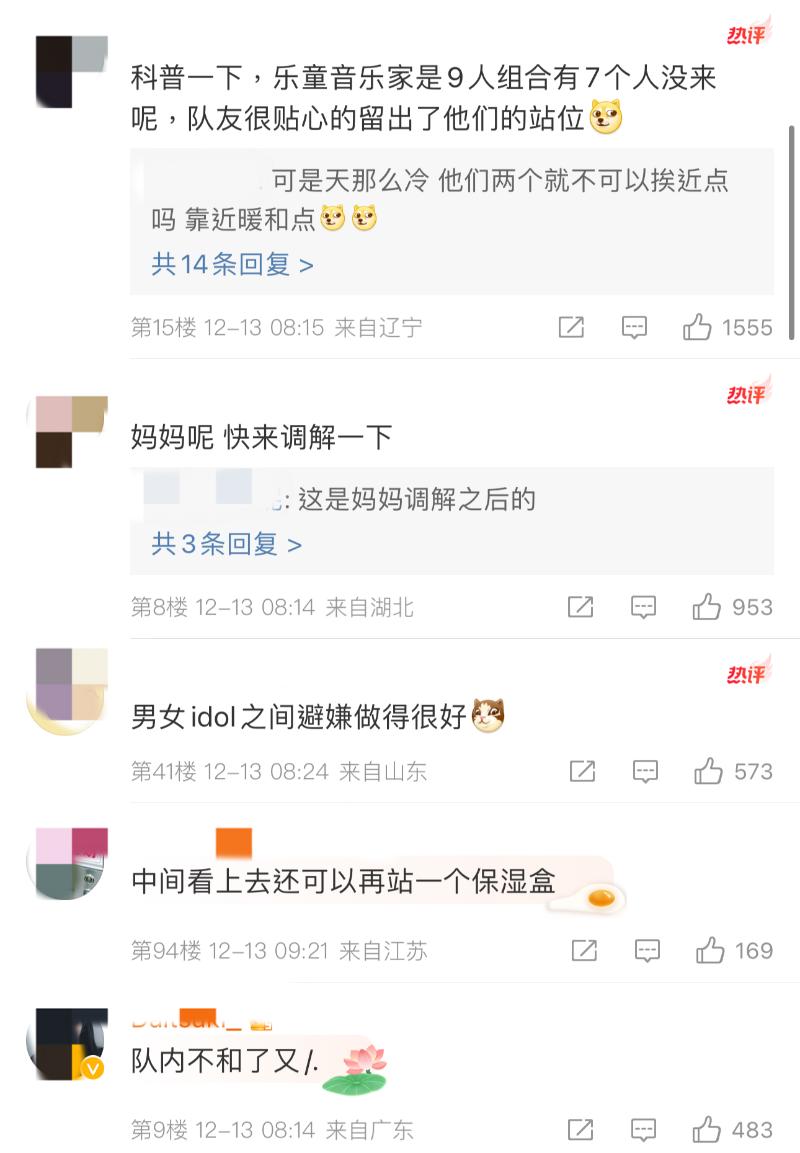Image resolution: width=800 pixels, height=1153 pixels.
Task: Like the 队内不和了 comment with 483 likes
Action: tap(707, 1130)
